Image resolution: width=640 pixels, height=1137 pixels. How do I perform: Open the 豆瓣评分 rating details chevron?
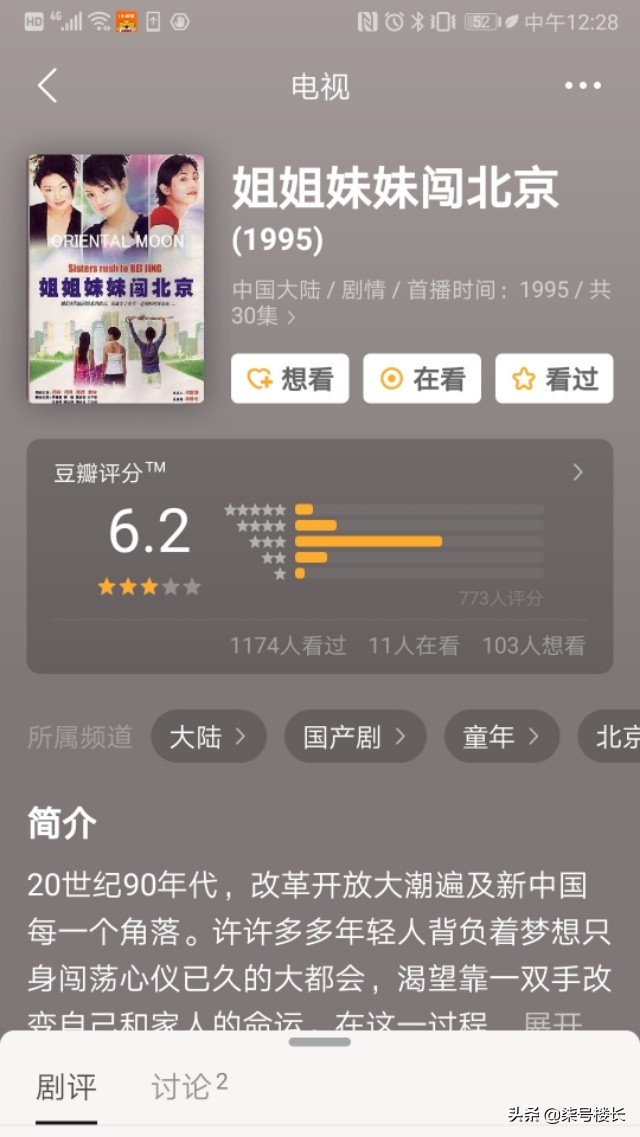click(x=578, y=473)
